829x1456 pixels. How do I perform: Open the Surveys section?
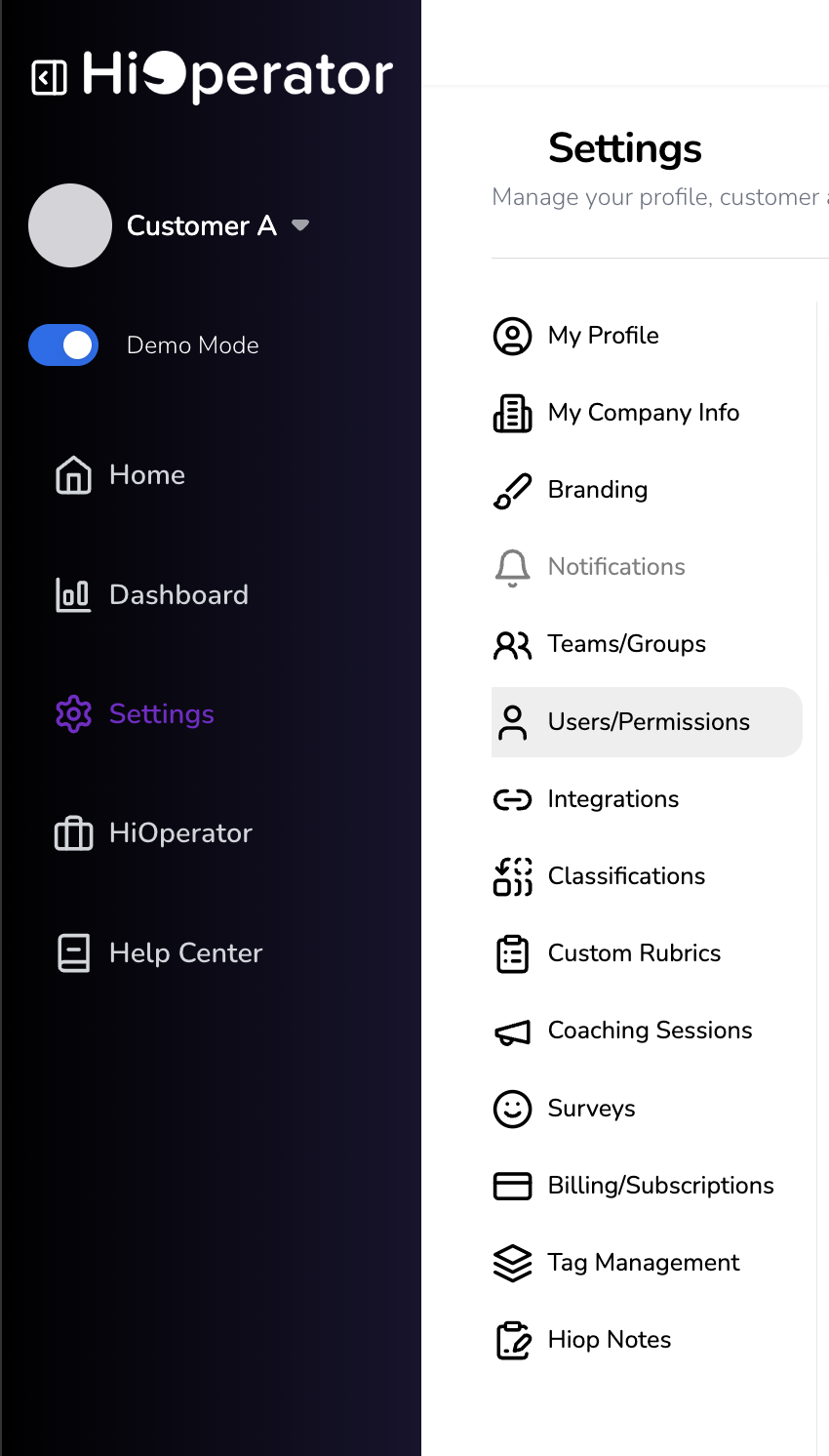(x=591, y=1109)
